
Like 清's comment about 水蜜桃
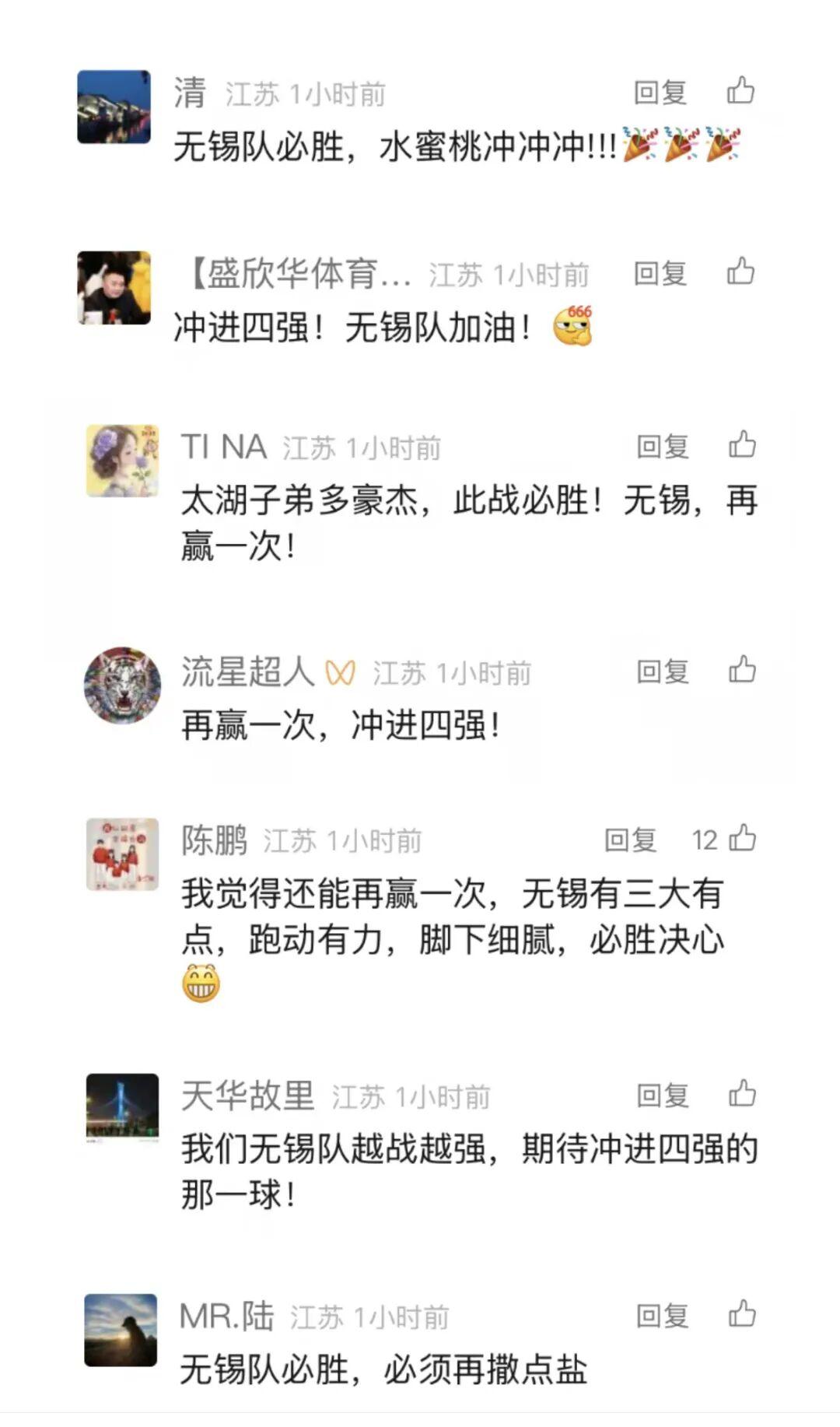(x=740, y=91)
